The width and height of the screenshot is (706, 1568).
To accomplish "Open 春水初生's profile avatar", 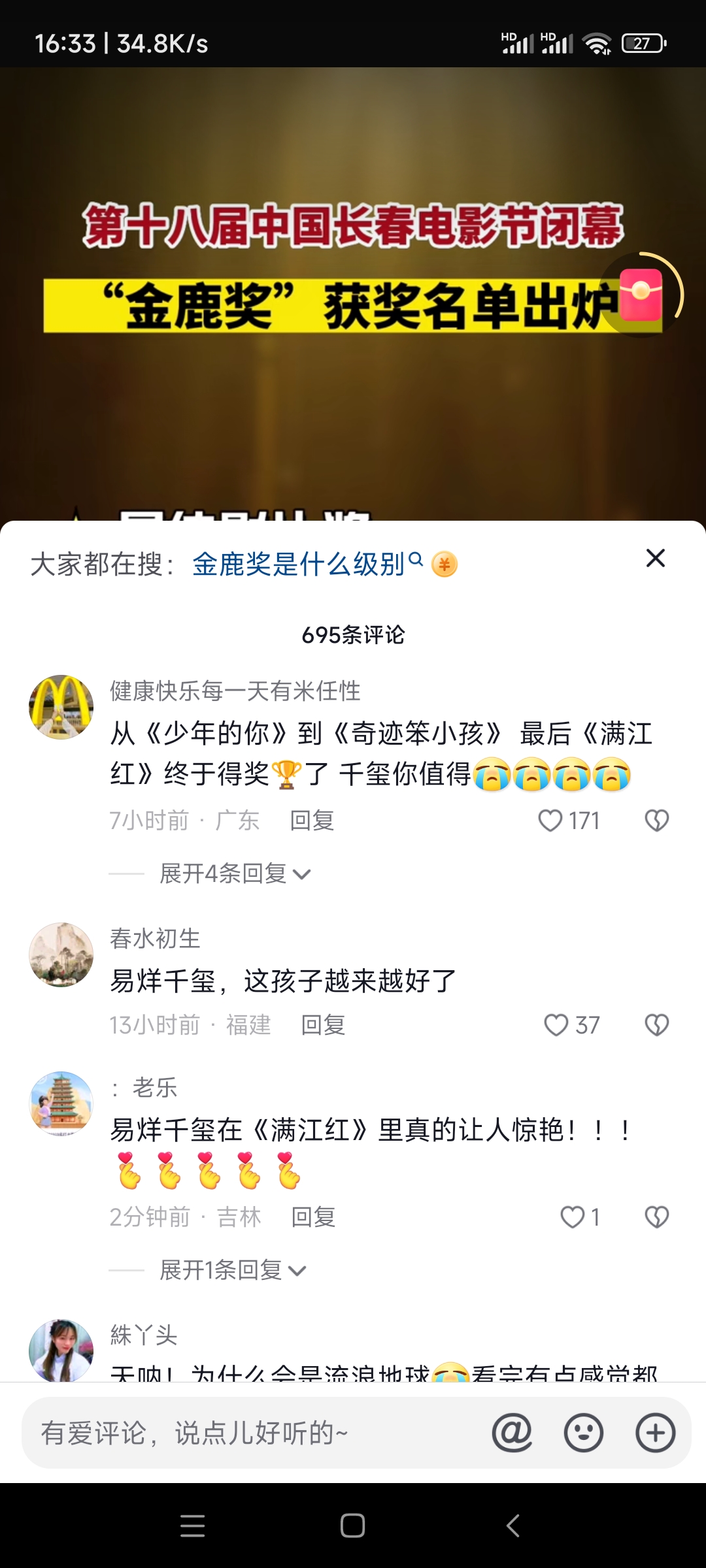I will coord(61,955).
